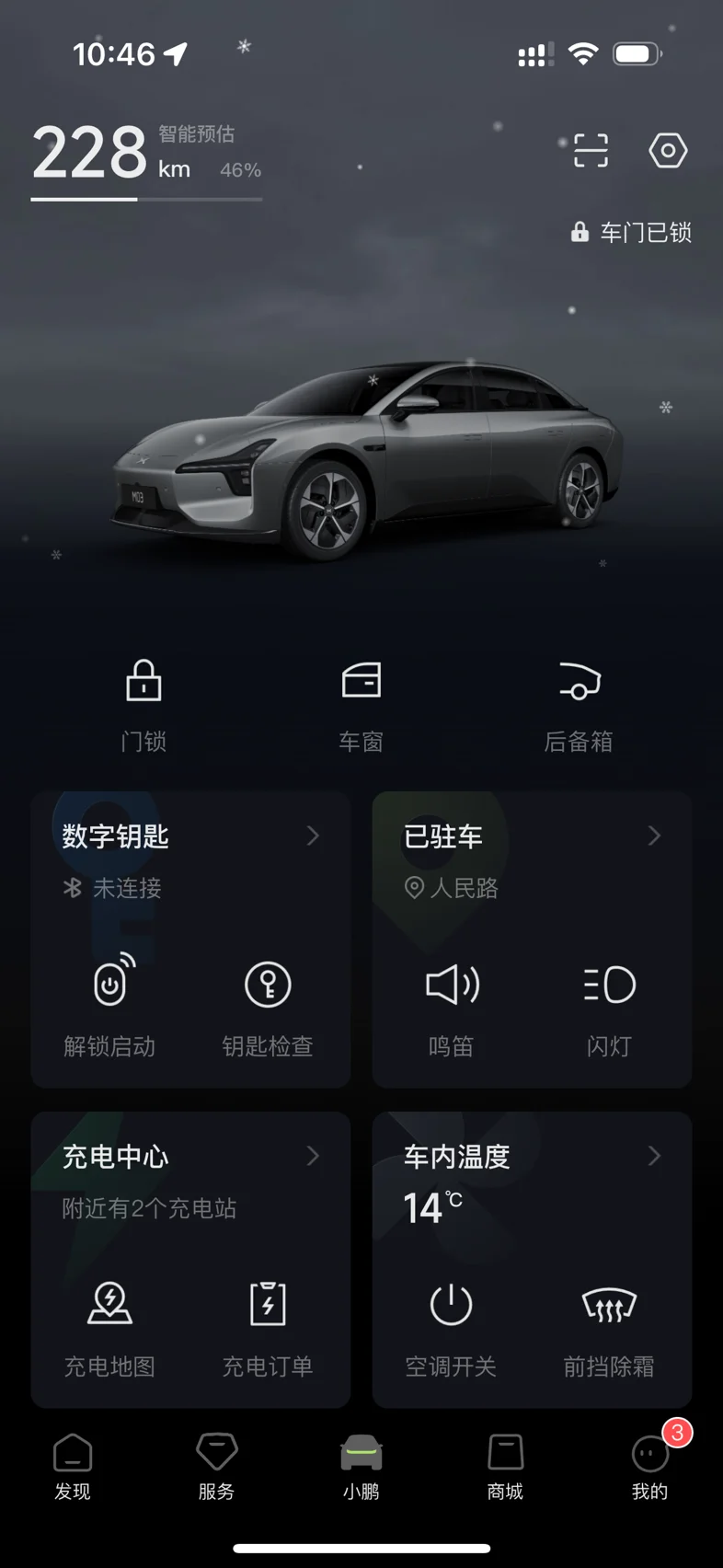Image resolution: width=723 pixels, height=1568 pixels.
Task: Open the 已驻车 parked location card
Action: tap(532, 860)
